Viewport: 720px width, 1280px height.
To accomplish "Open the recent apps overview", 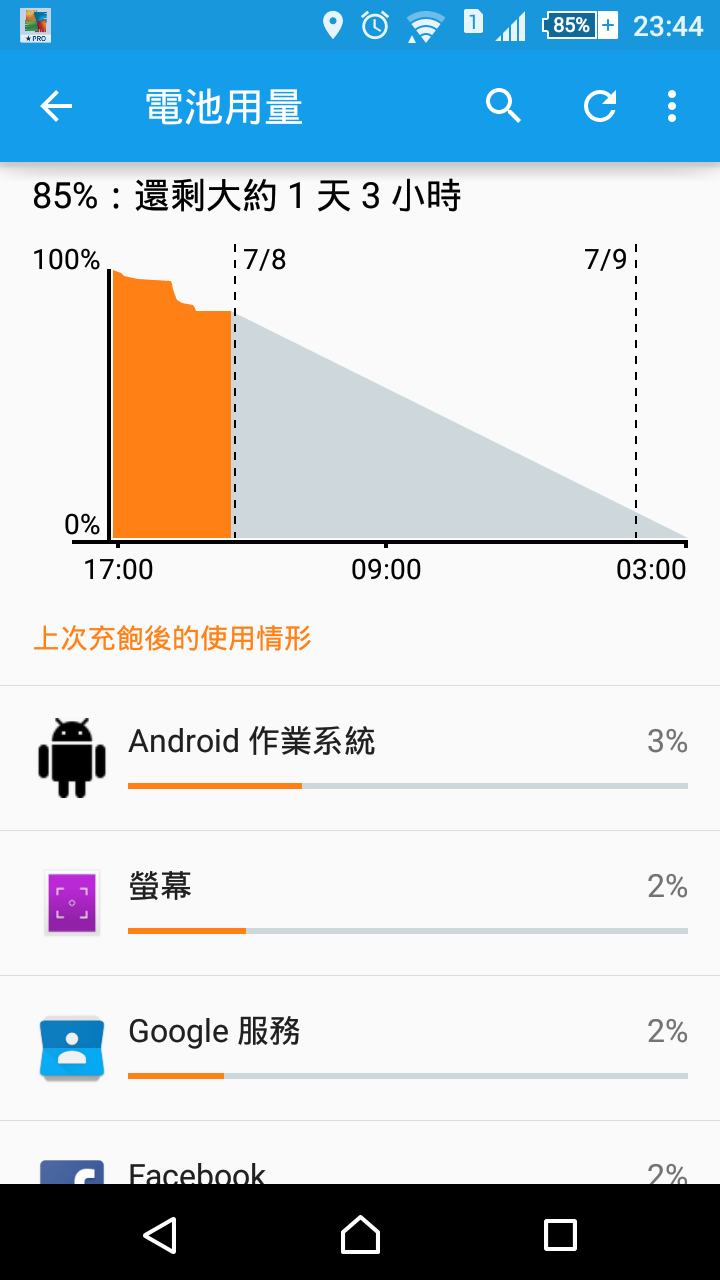I will (x=559, y=1235).
